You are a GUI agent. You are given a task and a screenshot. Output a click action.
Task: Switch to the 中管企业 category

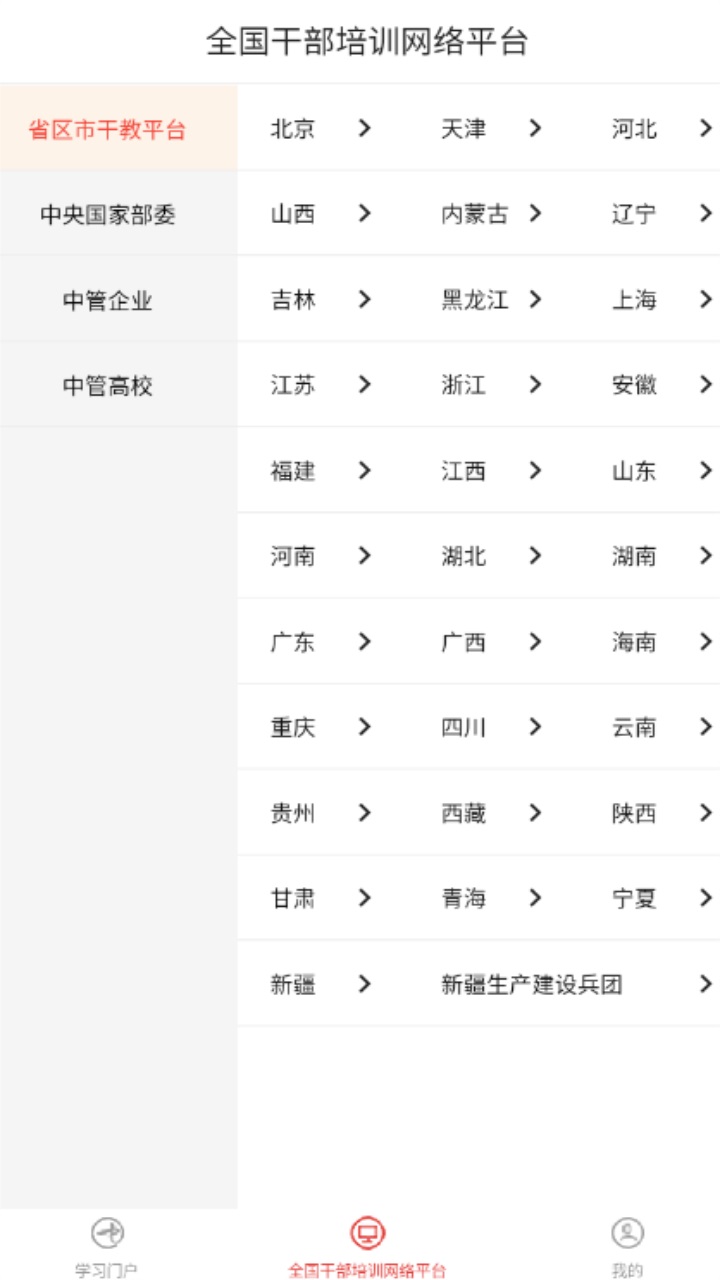[118, 300]
